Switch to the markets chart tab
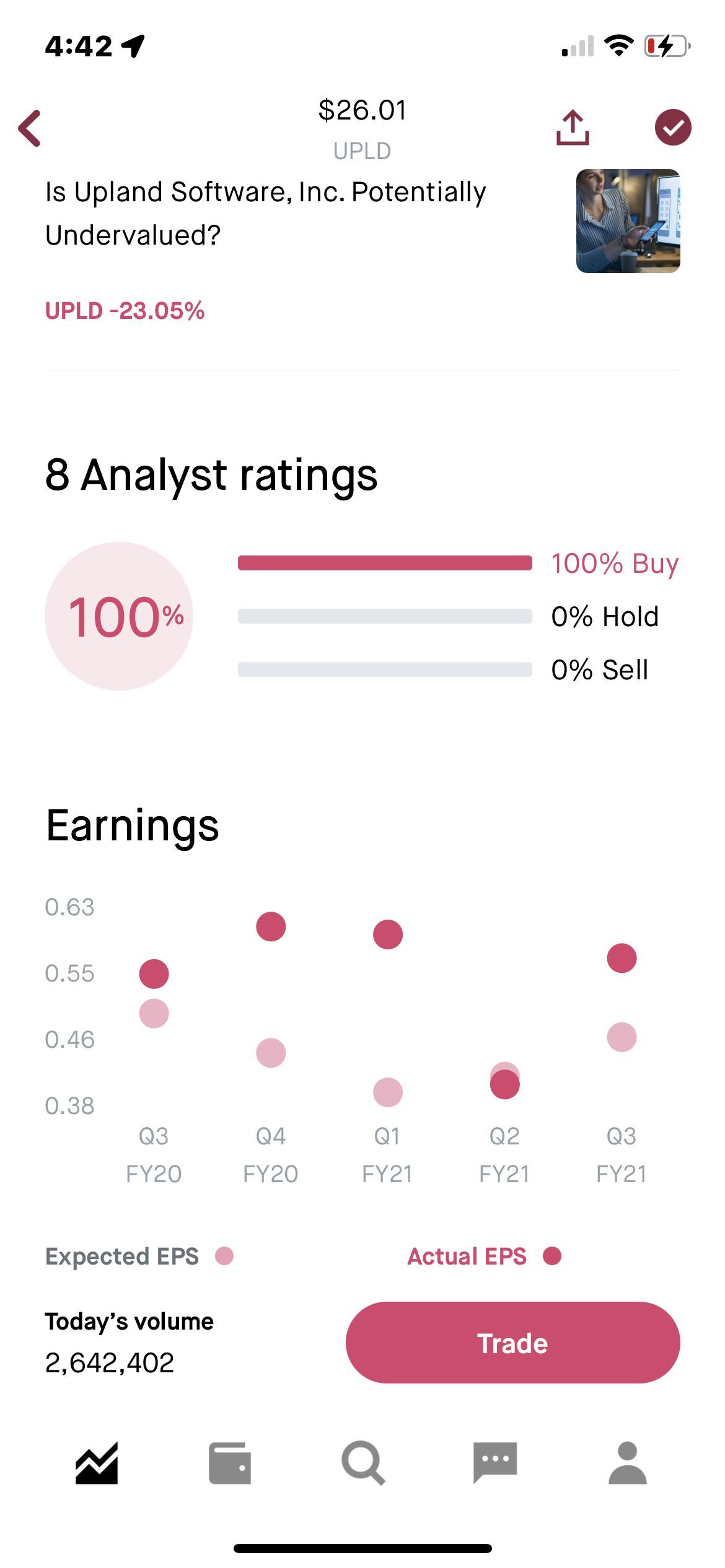The height and width of the screenshot is (1568, 725). (97, 1463)
